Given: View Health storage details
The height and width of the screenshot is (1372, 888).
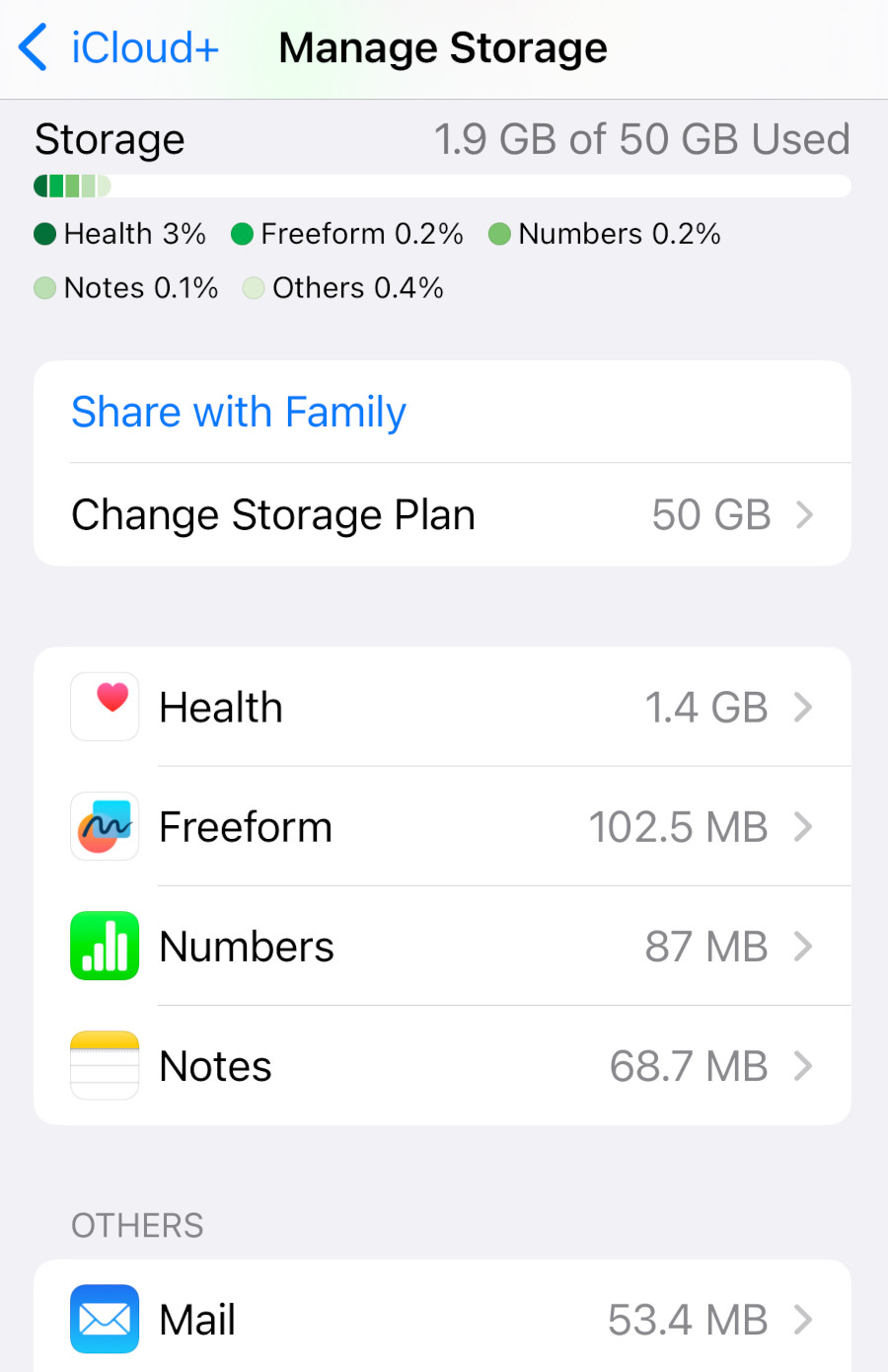Looking at the screenshot, I should 442,707.
